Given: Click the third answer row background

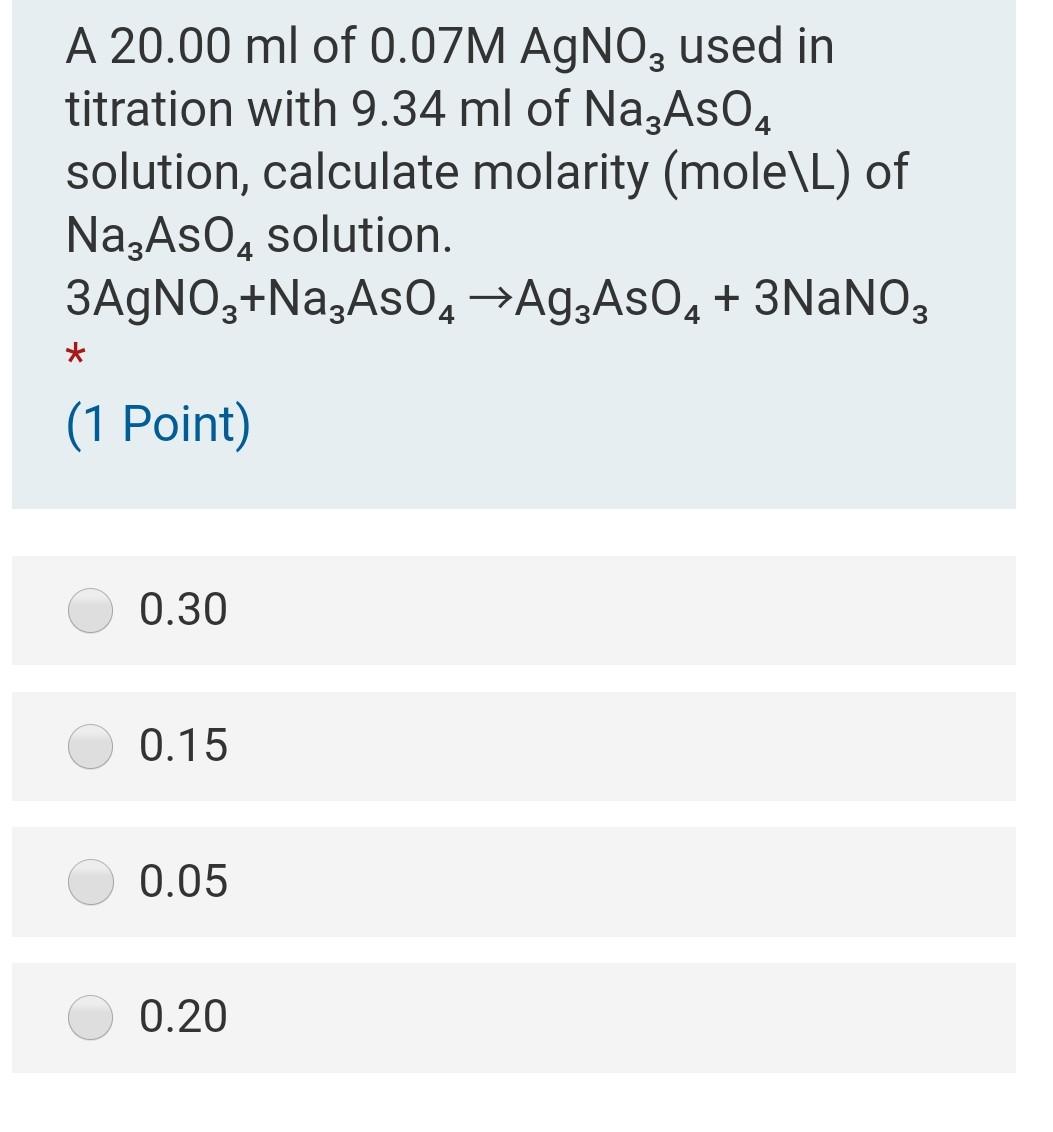Looking at the screenshot, I should pyautogui.click(x=600, y=882).
